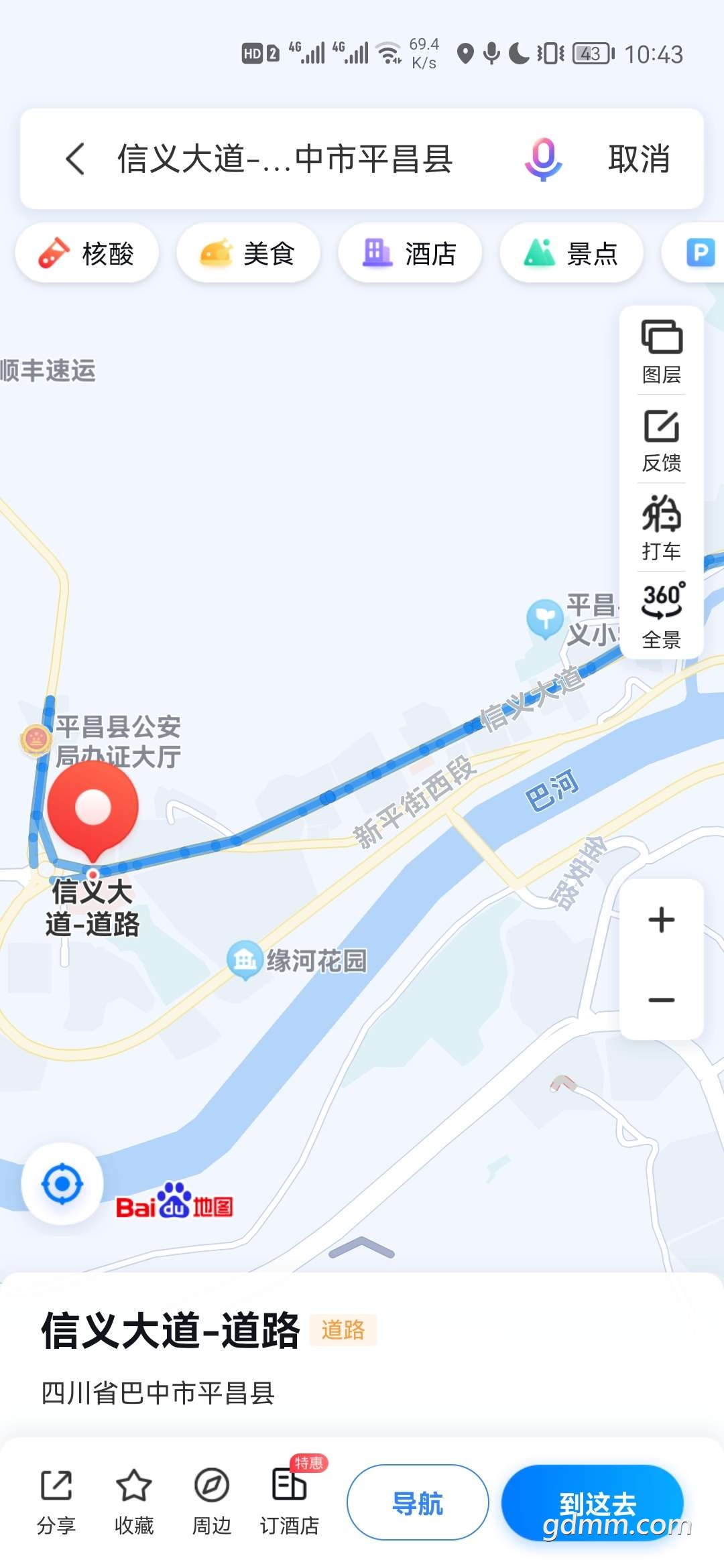Save the place with 收藏
724x1568 pixels.
(x=134, y=1503)
